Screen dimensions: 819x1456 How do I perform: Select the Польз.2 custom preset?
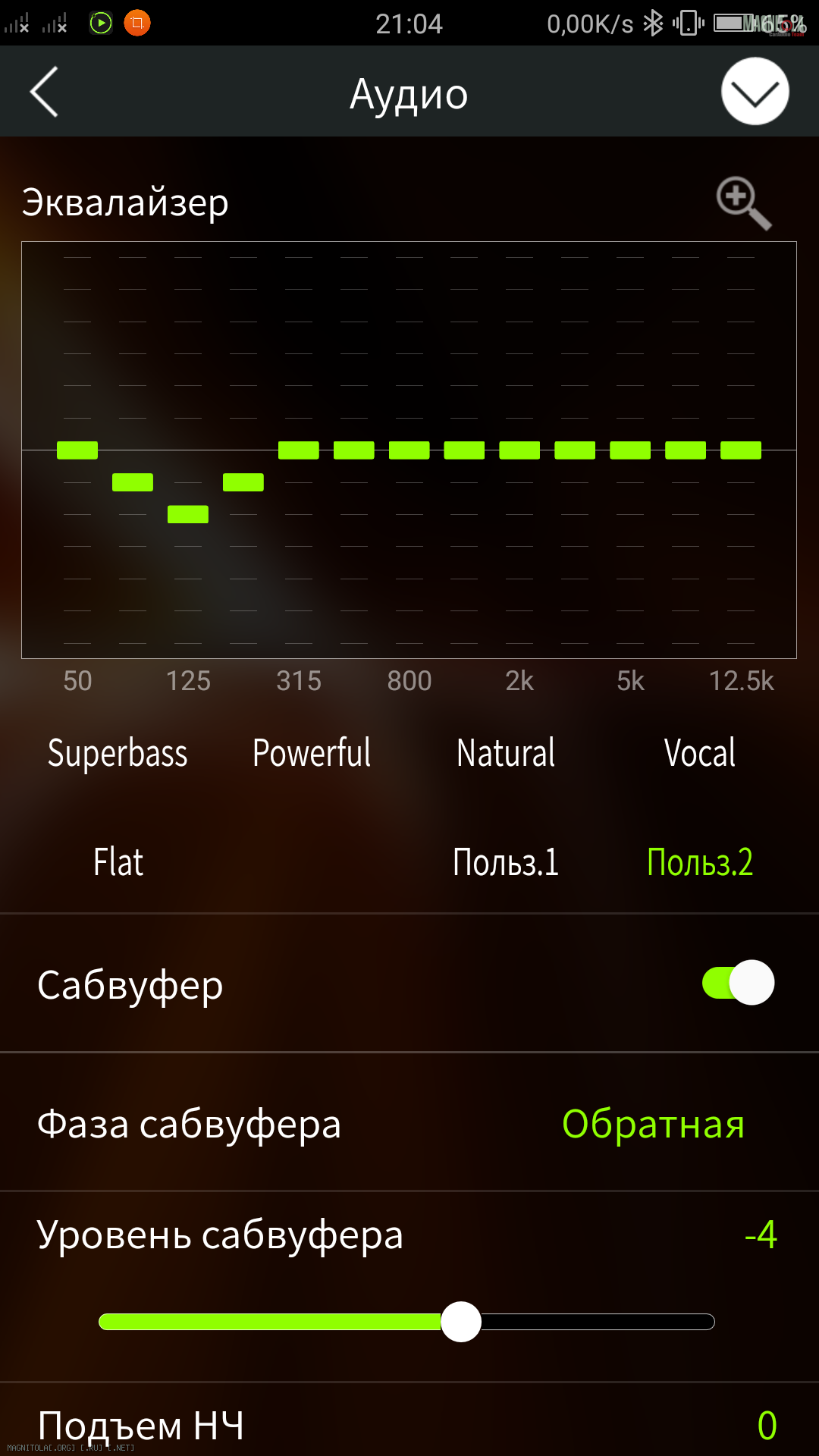click(700, 862)
